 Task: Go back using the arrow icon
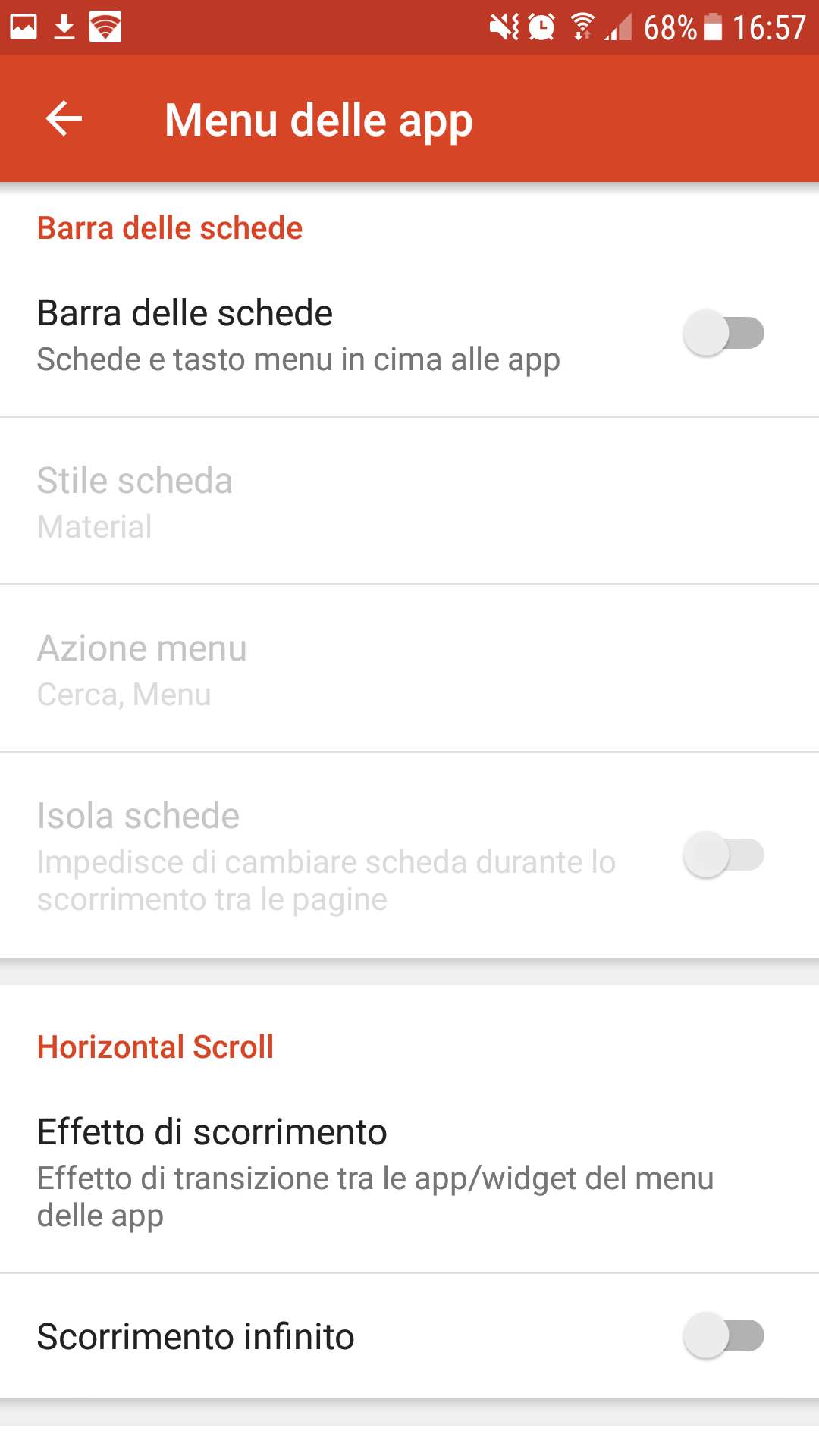pyautogui.click(x=64, y=119)
